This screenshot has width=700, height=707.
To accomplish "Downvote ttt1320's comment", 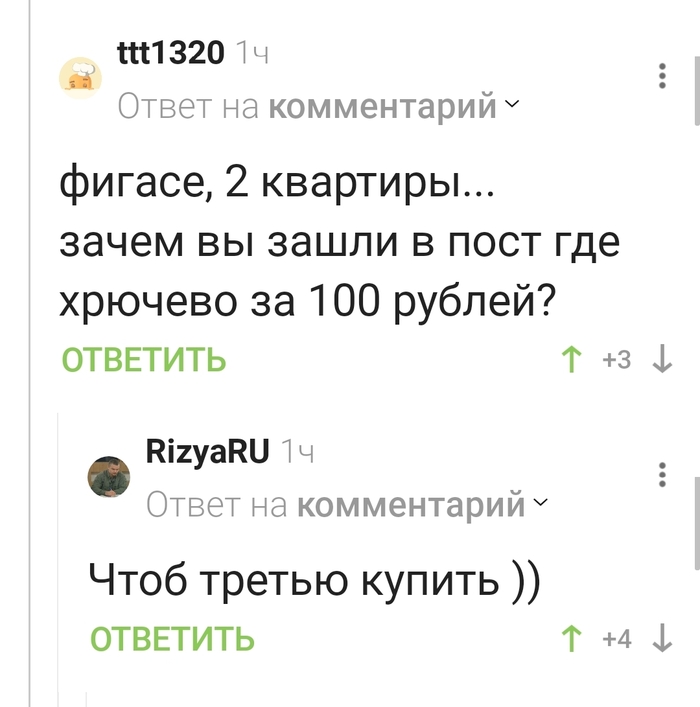I will (662, 360).
